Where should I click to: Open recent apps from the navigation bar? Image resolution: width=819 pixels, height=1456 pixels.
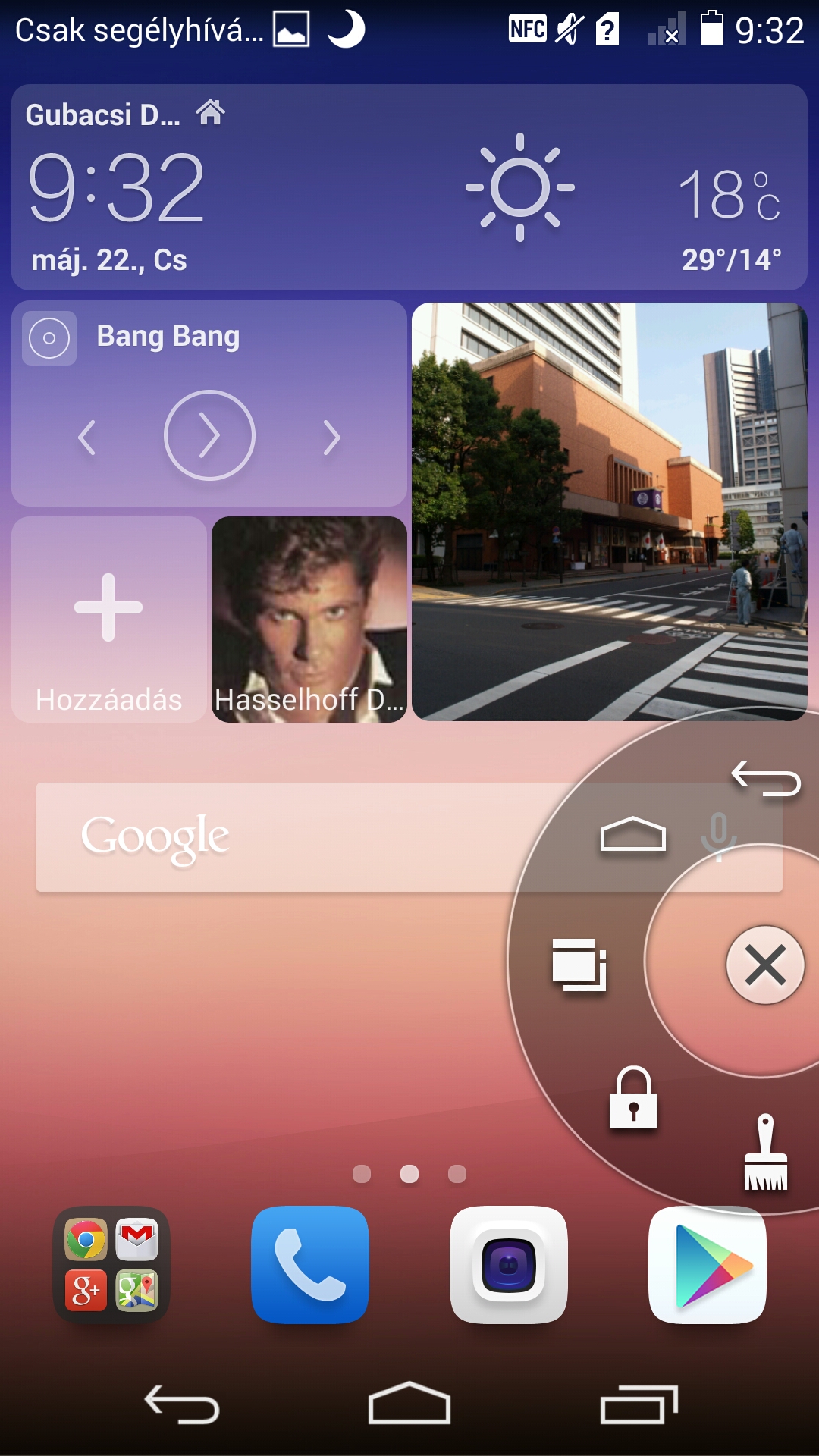click(x=639, y=1404)
